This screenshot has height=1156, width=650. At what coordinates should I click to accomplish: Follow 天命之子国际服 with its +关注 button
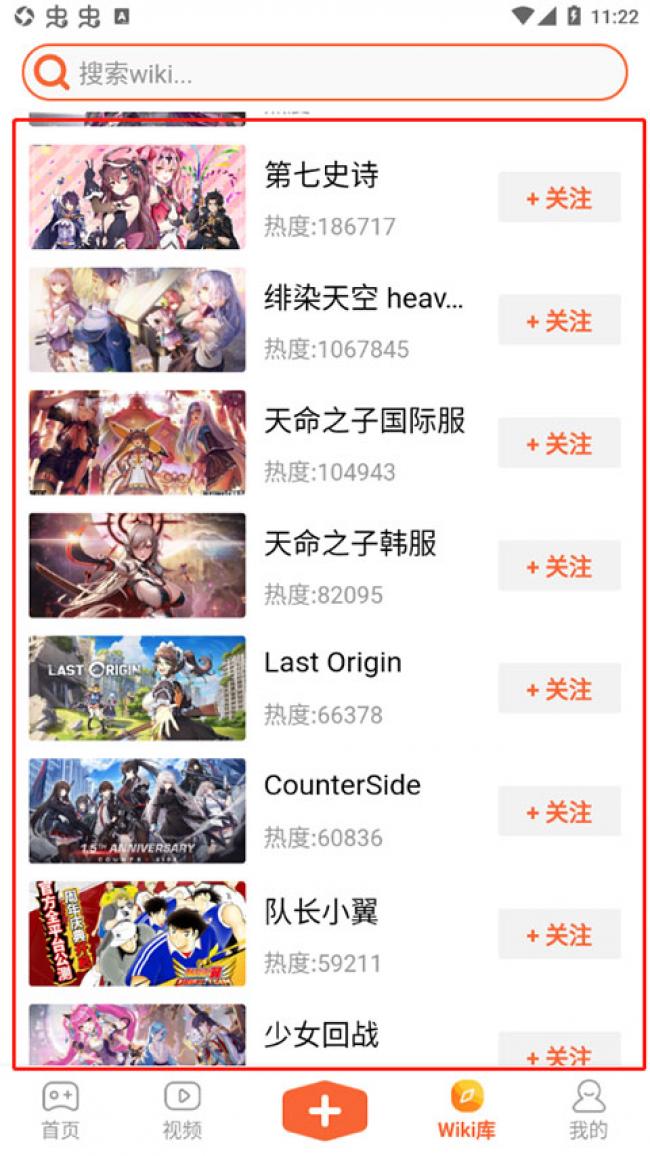(x=559, y=443)
